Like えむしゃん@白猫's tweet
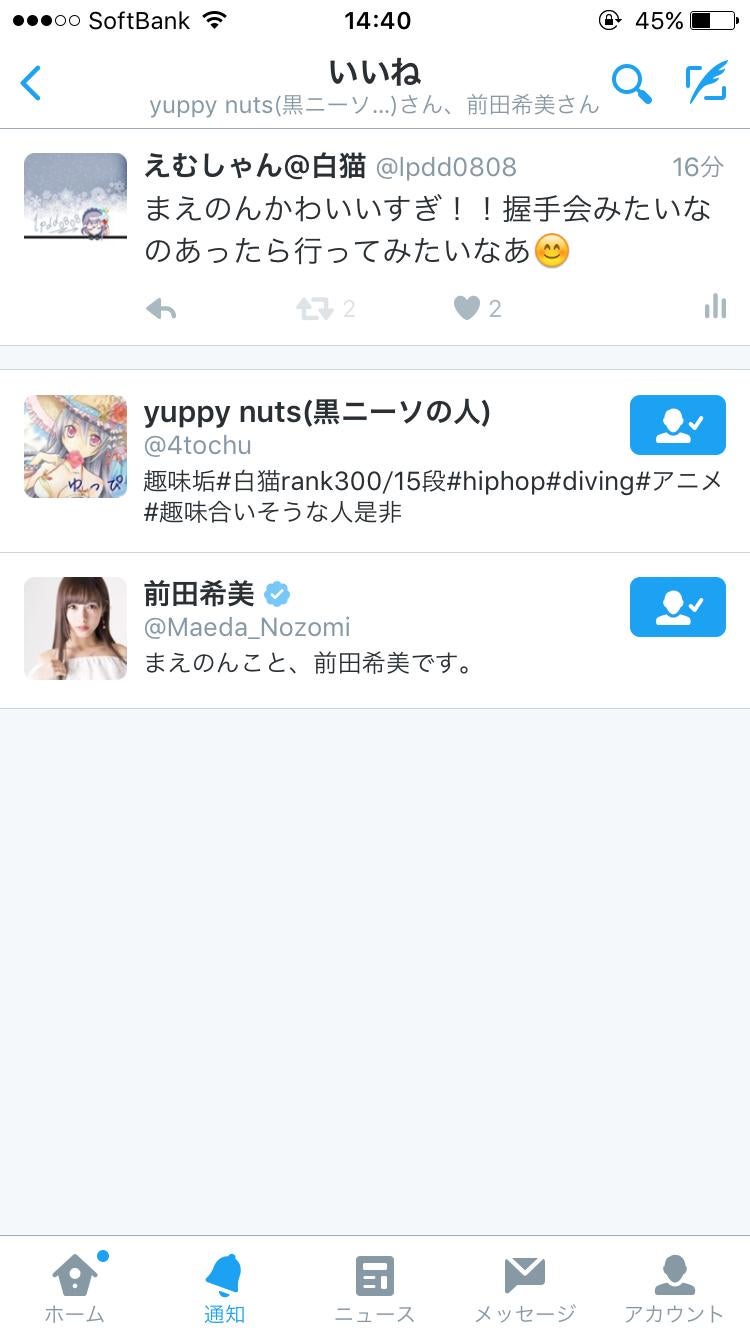Viewport: 750px width, 1334px height. tap(467, 309)
